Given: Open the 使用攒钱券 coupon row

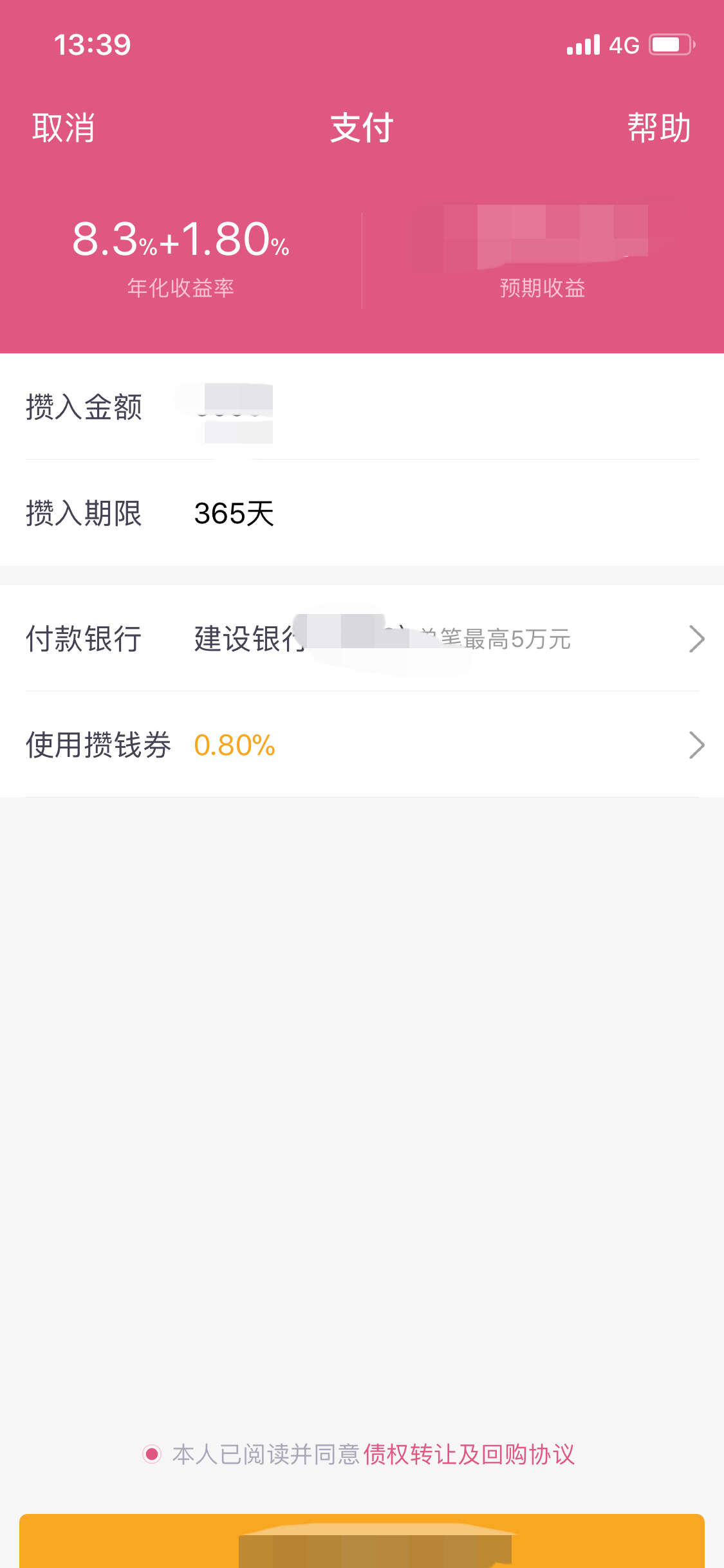Looking at the screenshot, I should click(x=362, y=745).
